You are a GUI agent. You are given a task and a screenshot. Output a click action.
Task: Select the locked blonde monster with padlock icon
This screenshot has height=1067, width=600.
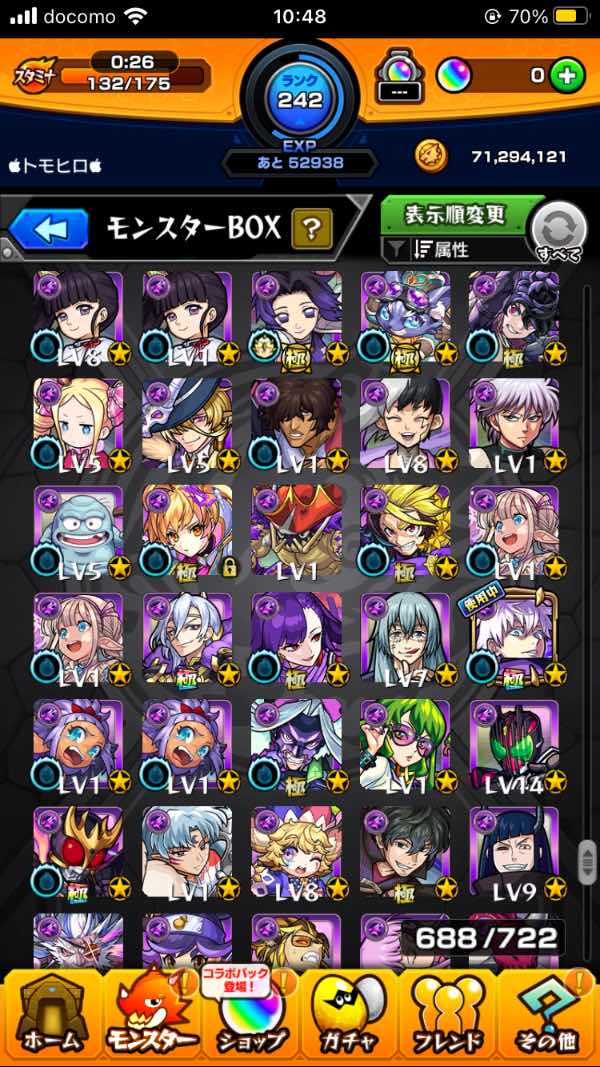point(187,530)
